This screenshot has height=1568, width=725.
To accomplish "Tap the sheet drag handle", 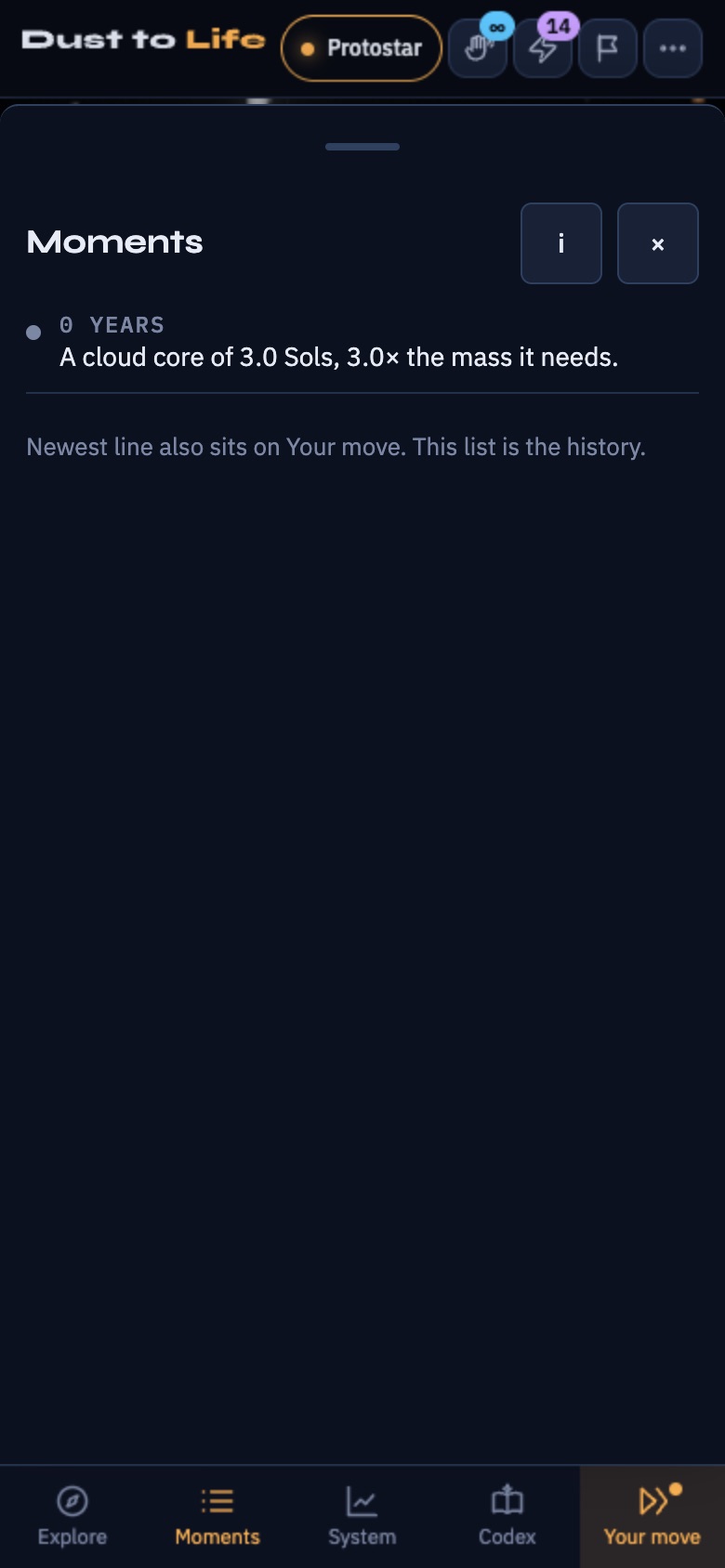I will 362,147.
